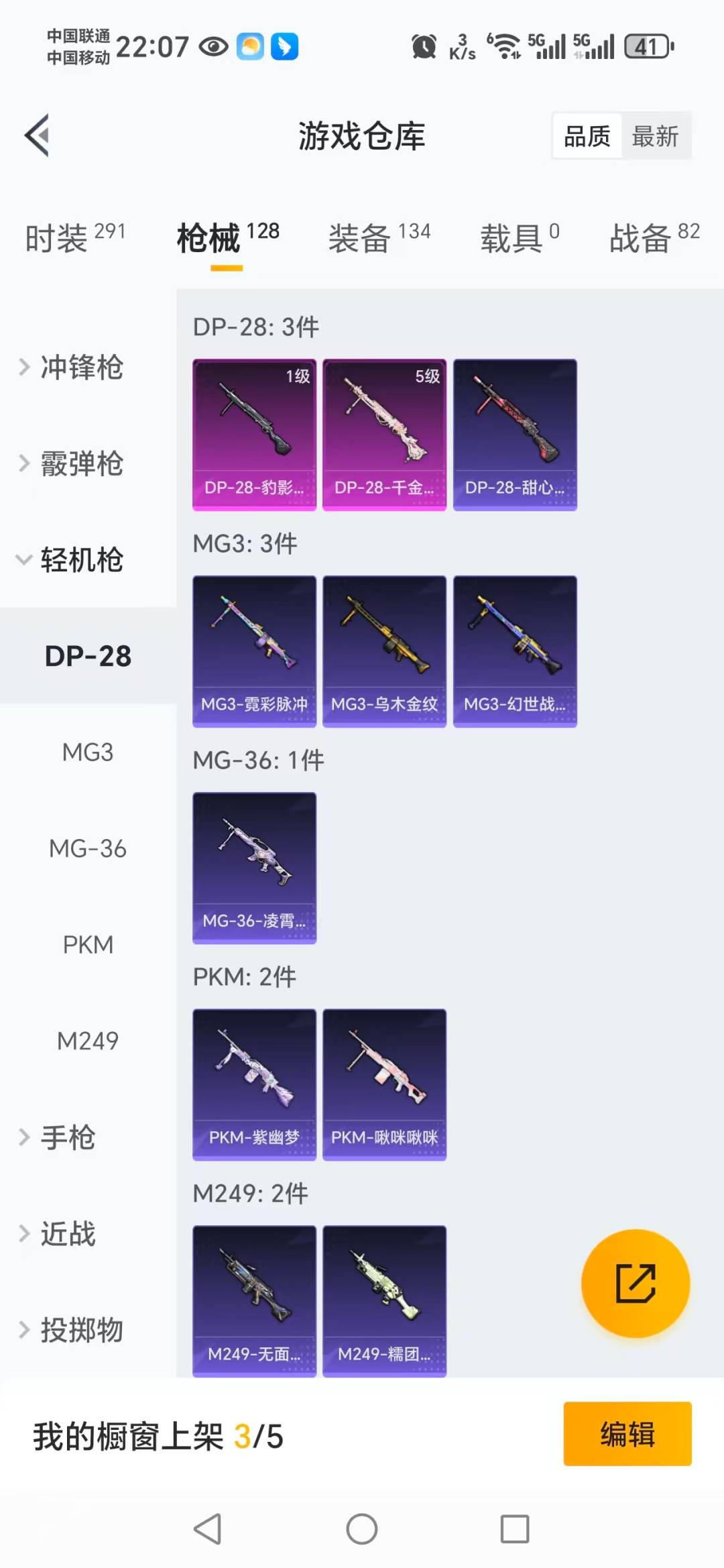Image resolution: width=724 pixels, height=1568 pixels.
Task: Open the DP-28-千金 level 5 skin
Action: 384,435
